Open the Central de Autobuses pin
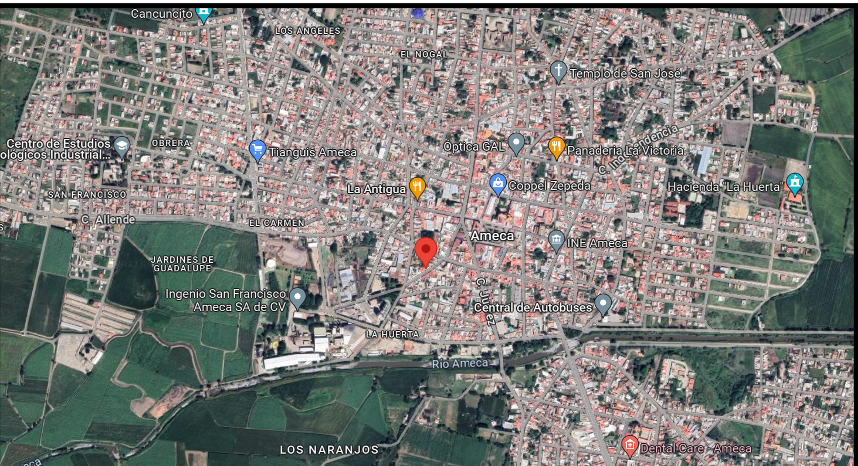This screenshot has height=466, width=858. click(x=603, y=305)
